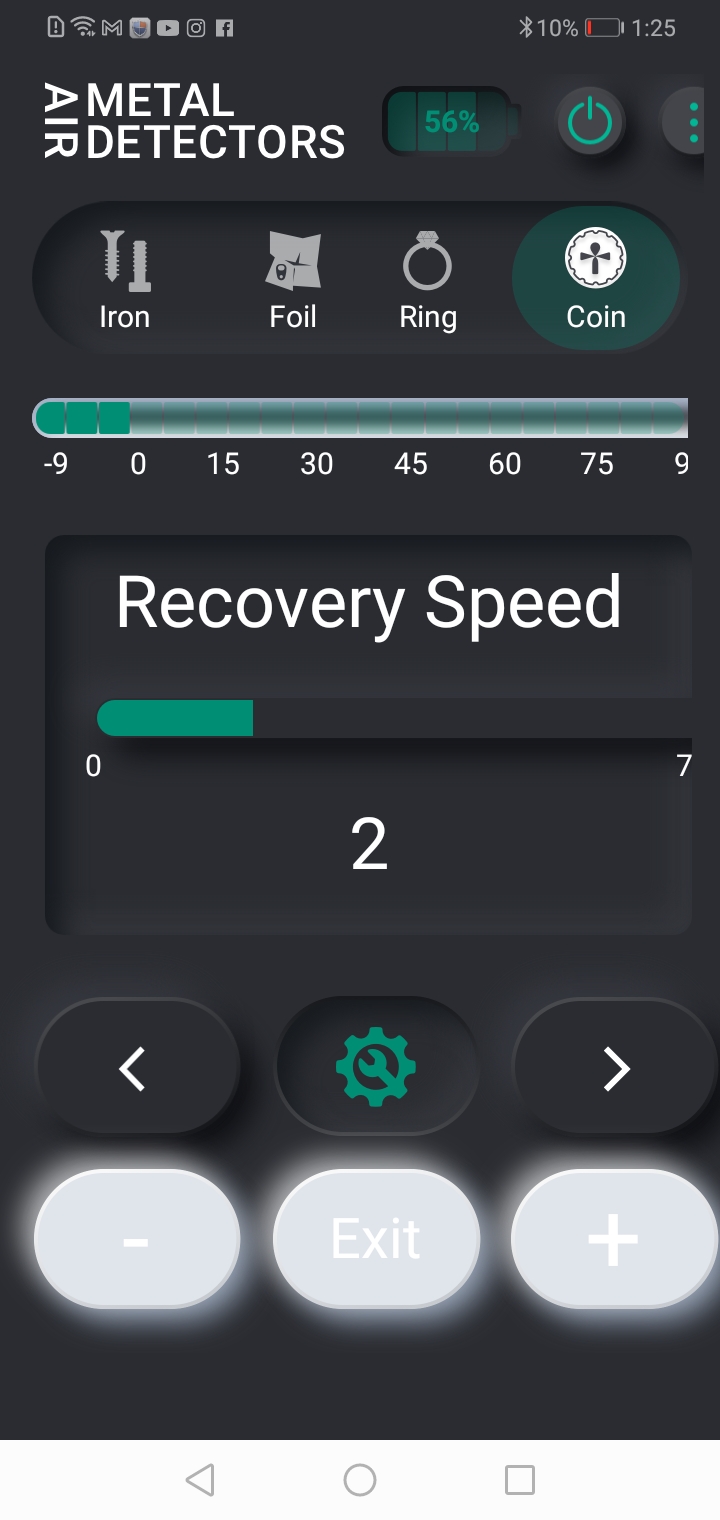
Task: Select the Coin target mode
Action: click(596, 280)
